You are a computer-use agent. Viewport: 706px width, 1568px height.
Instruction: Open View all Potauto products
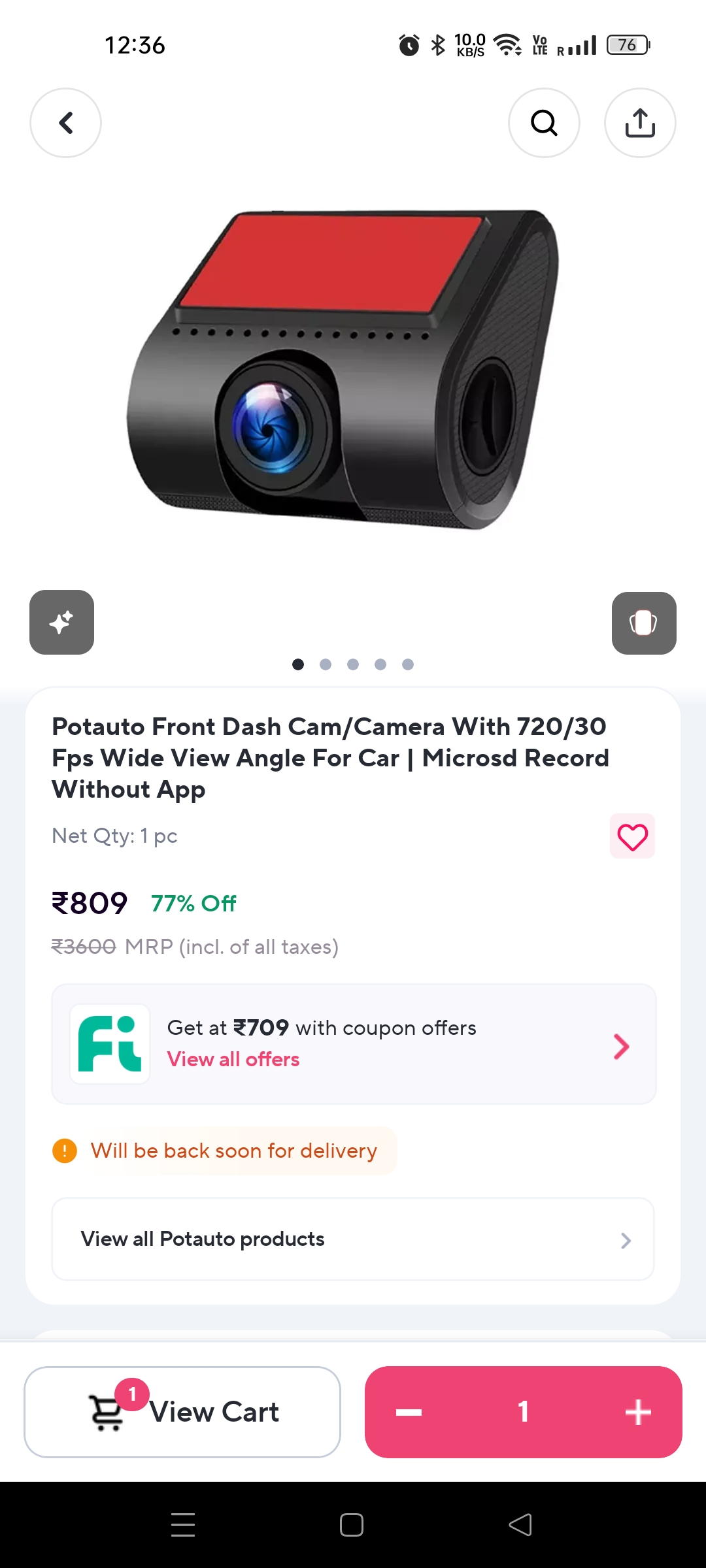(353, 1239)
